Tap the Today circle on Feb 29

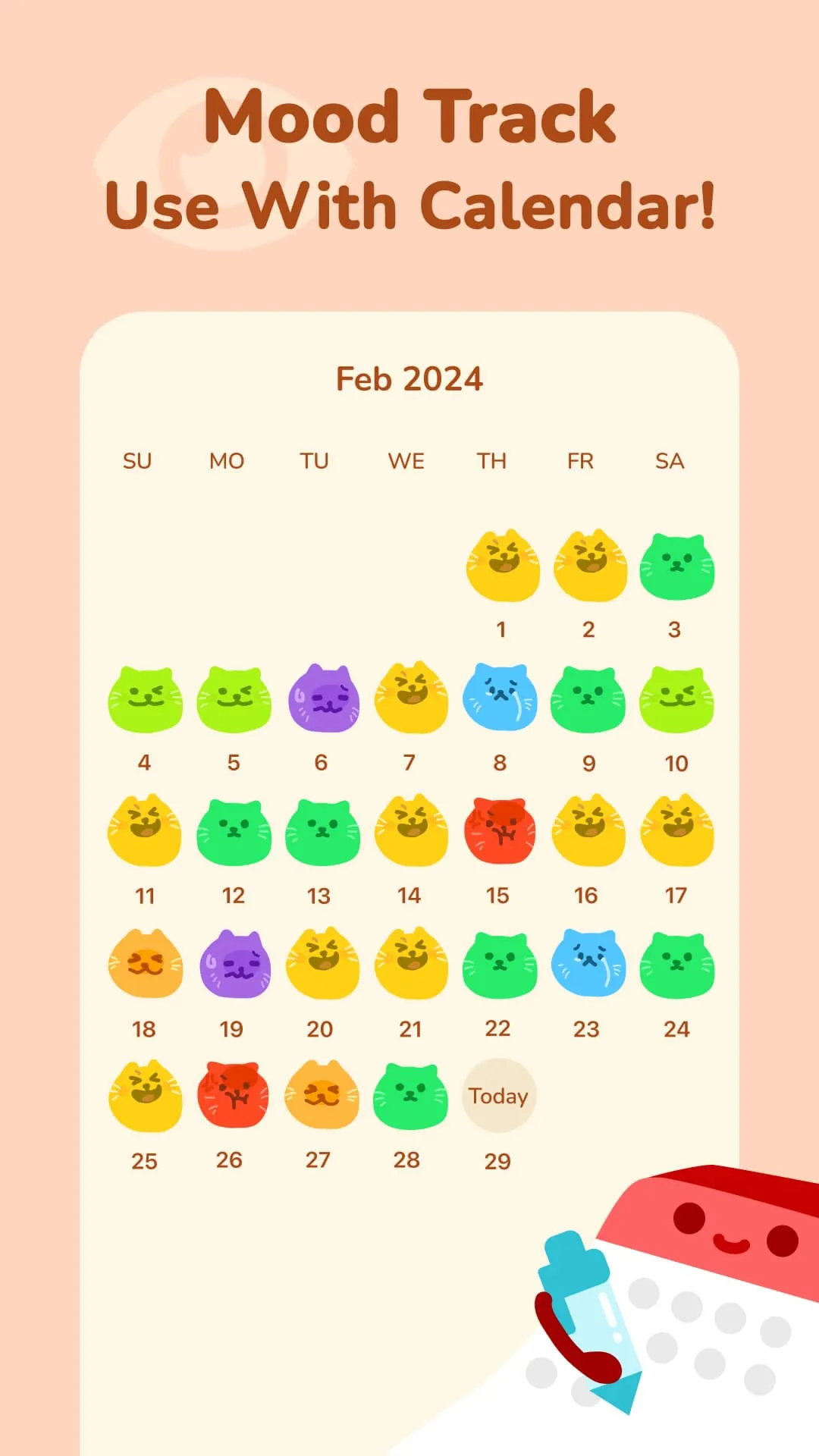499,1096
